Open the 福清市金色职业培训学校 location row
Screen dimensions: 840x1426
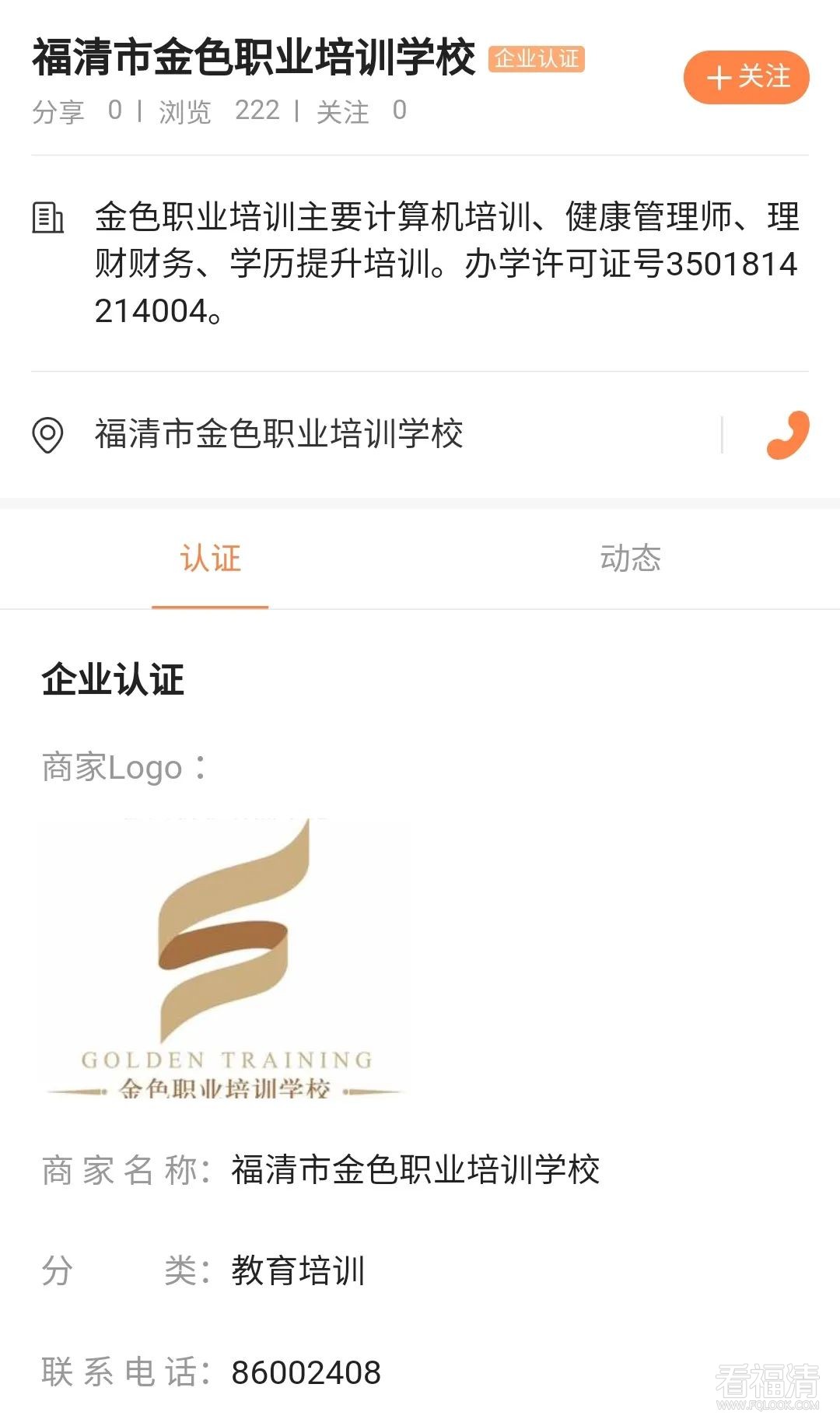278,434
